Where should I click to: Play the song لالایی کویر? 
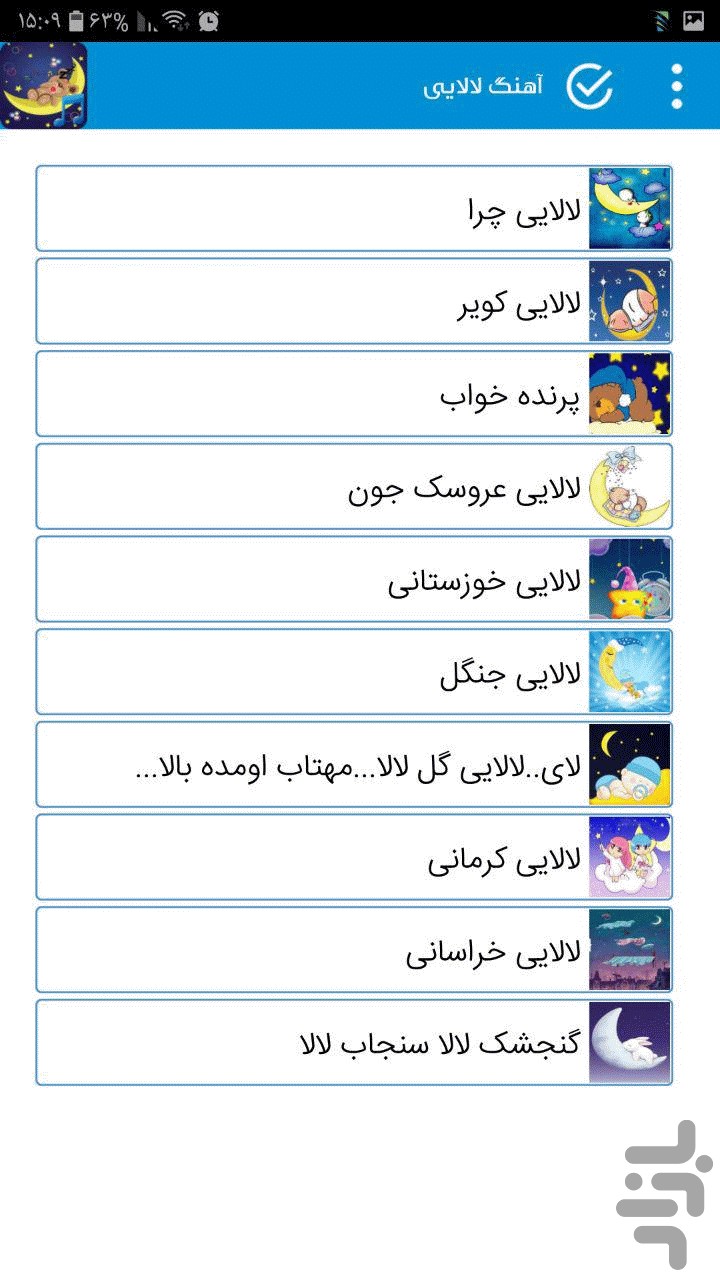tap(354, 301)
